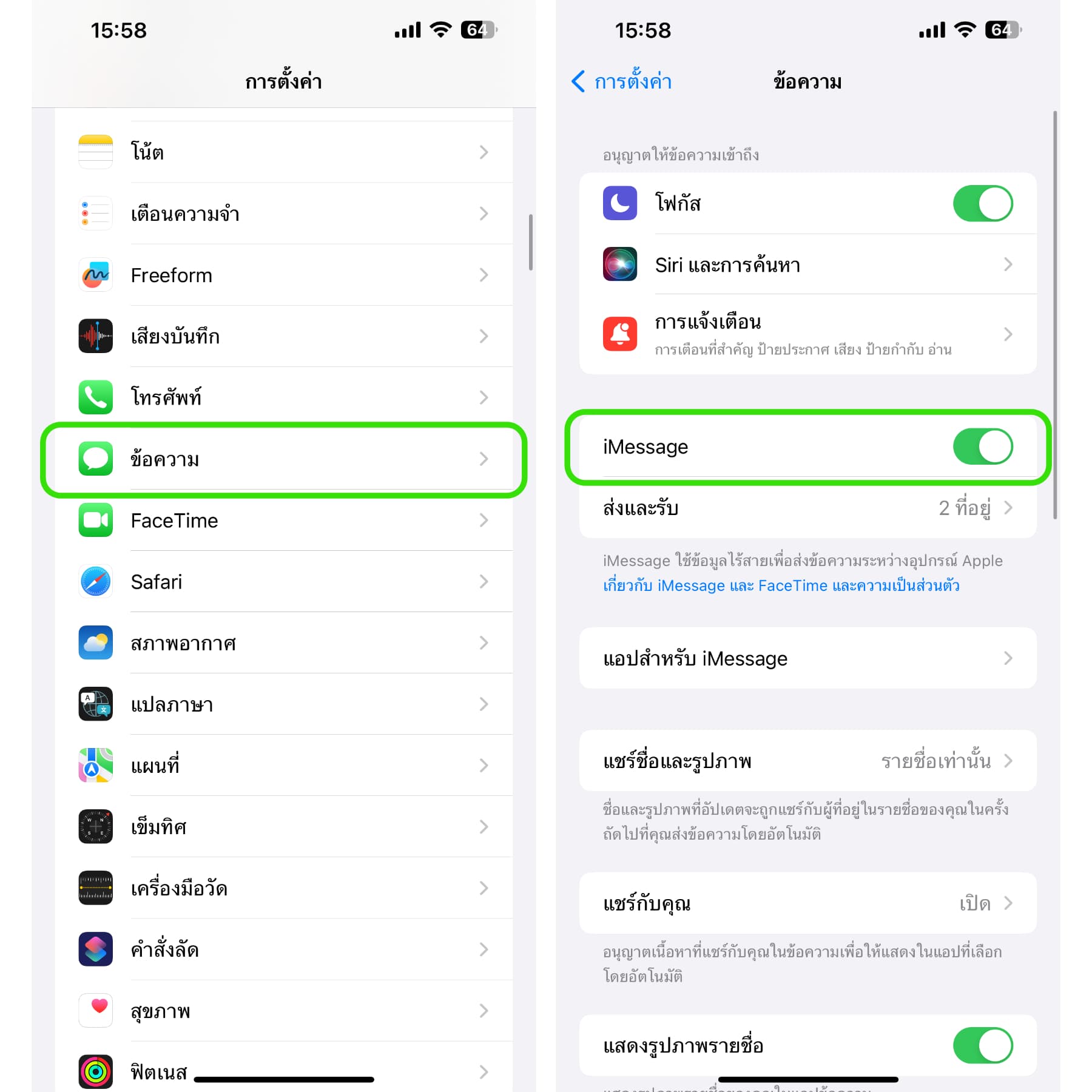Viewport: 1092px width, 1092px height.
Task: Toggle the โฟกัส switch
Action: pos(982,203)
